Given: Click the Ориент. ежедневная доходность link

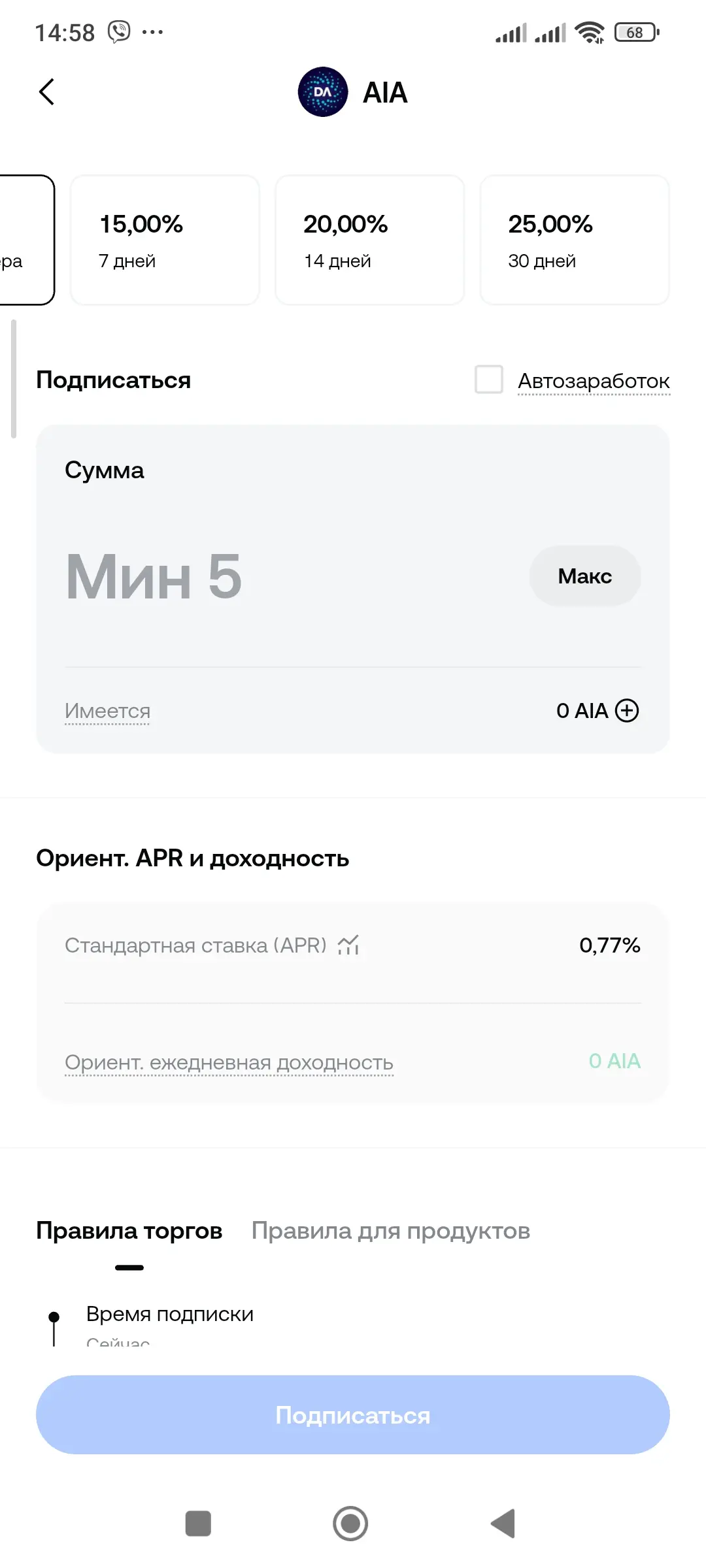Looking at the screenshot, I should (228, 1062).
